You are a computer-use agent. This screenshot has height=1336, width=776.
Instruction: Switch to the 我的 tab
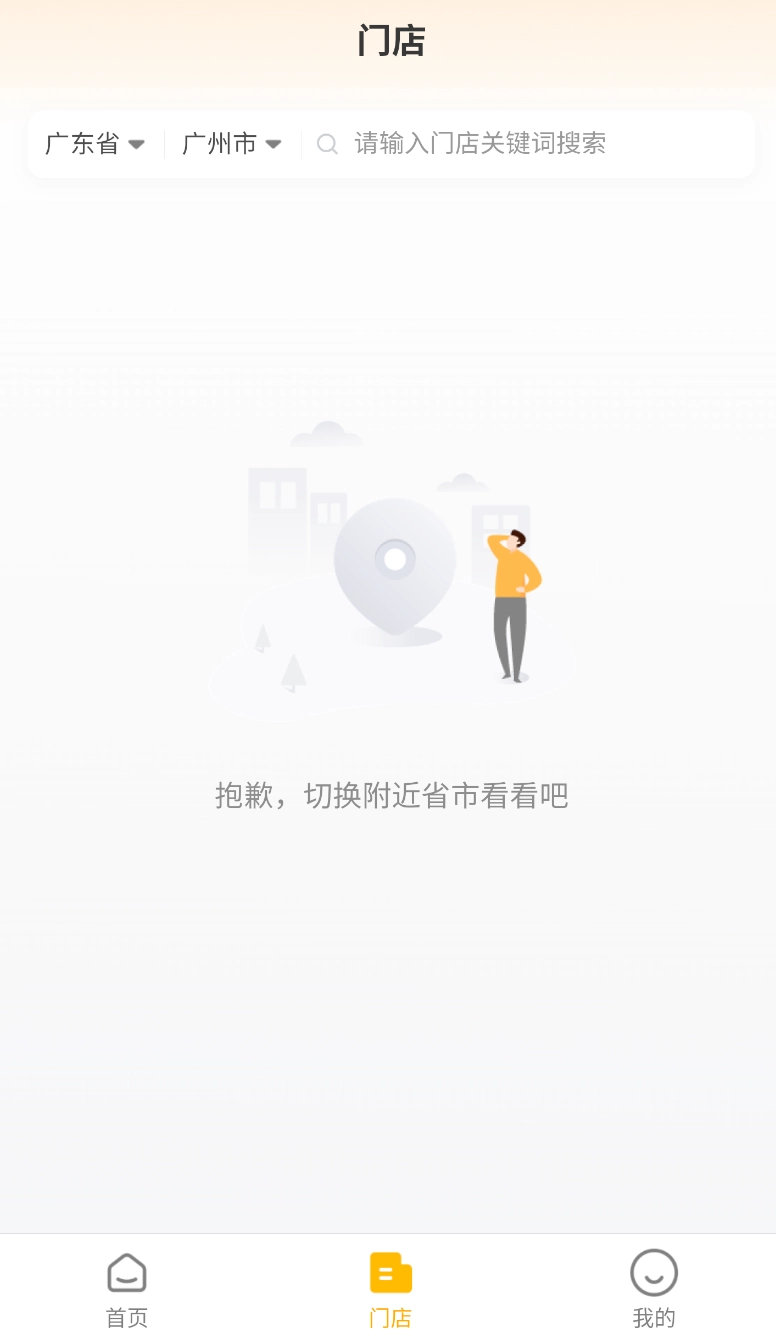(x=654, y=1290)
